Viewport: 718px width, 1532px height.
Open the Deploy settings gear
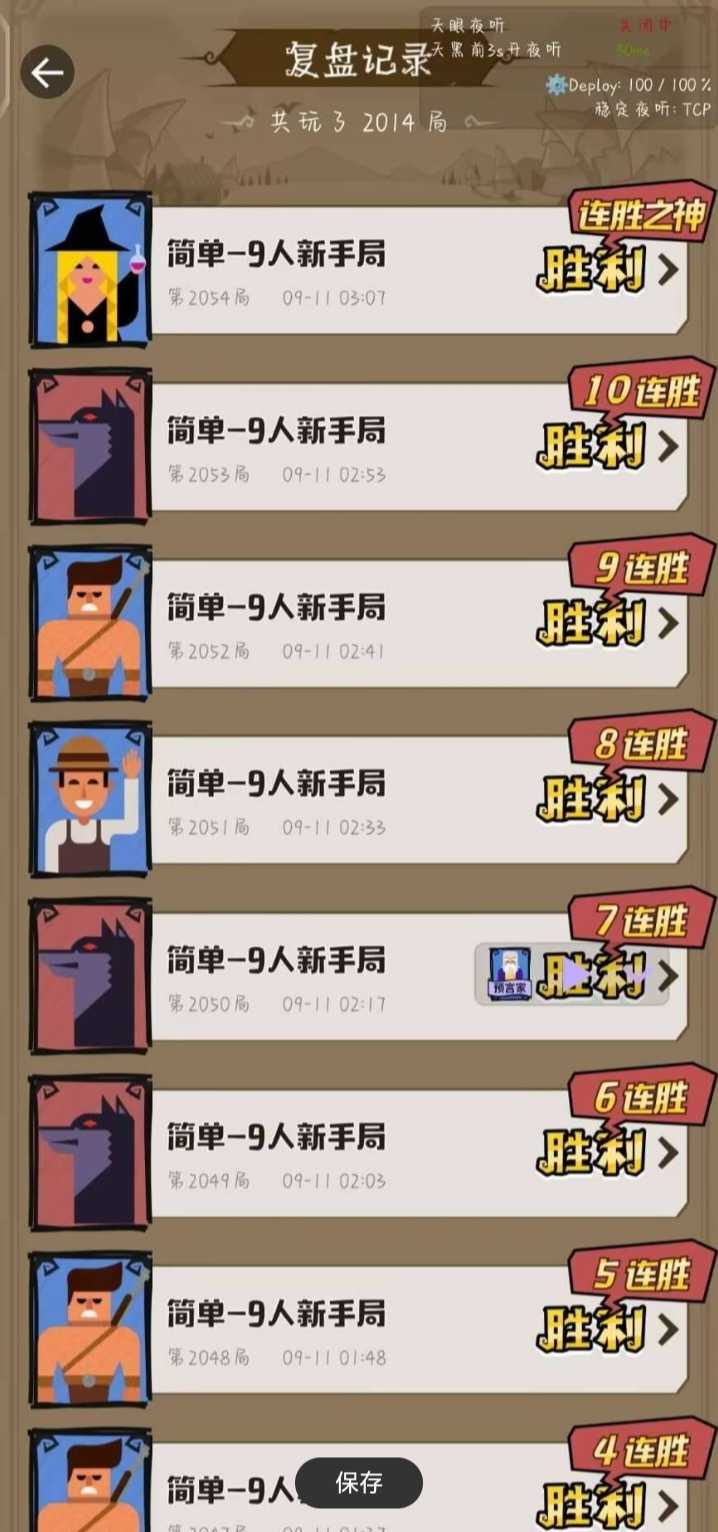coord(556,85)
